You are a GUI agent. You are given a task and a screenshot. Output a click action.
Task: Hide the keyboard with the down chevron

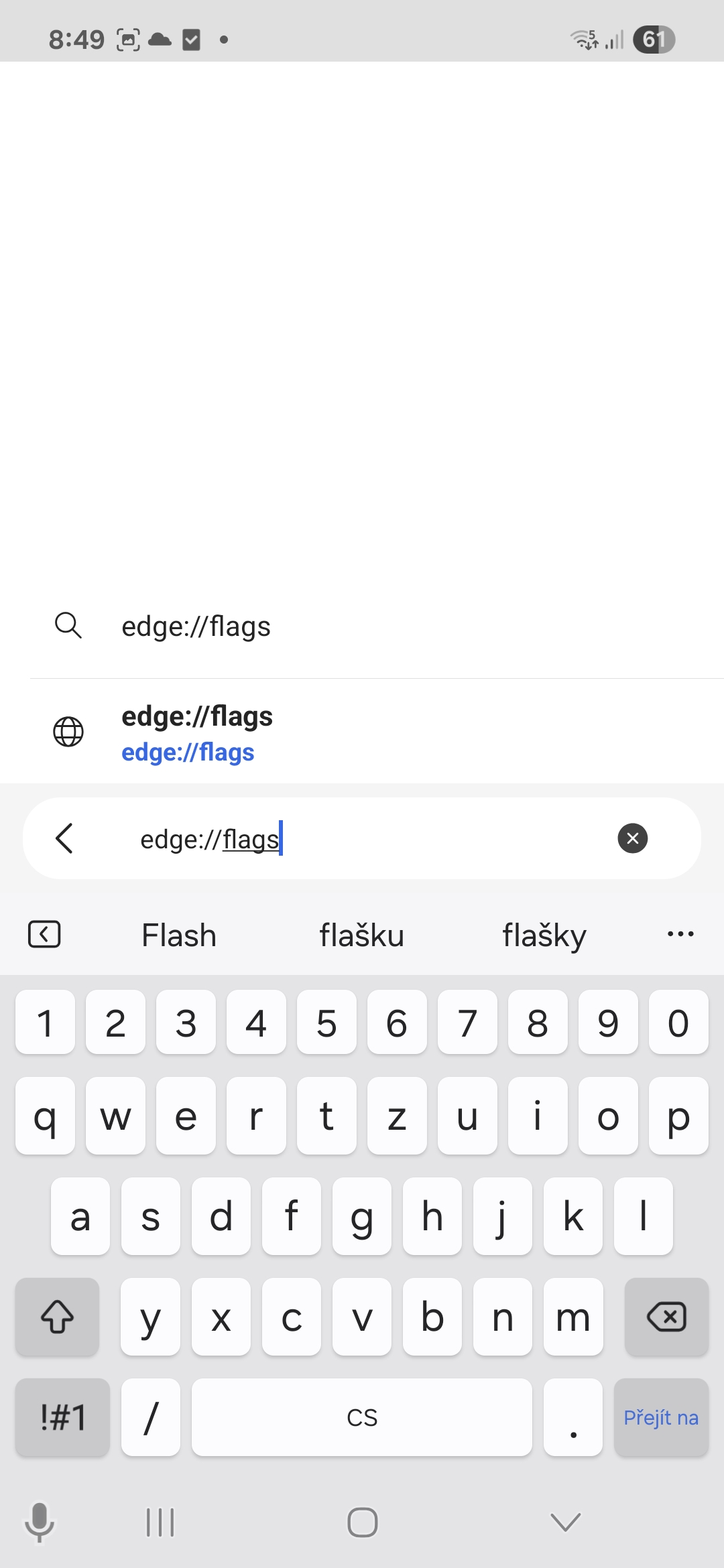pos(565,1522)
